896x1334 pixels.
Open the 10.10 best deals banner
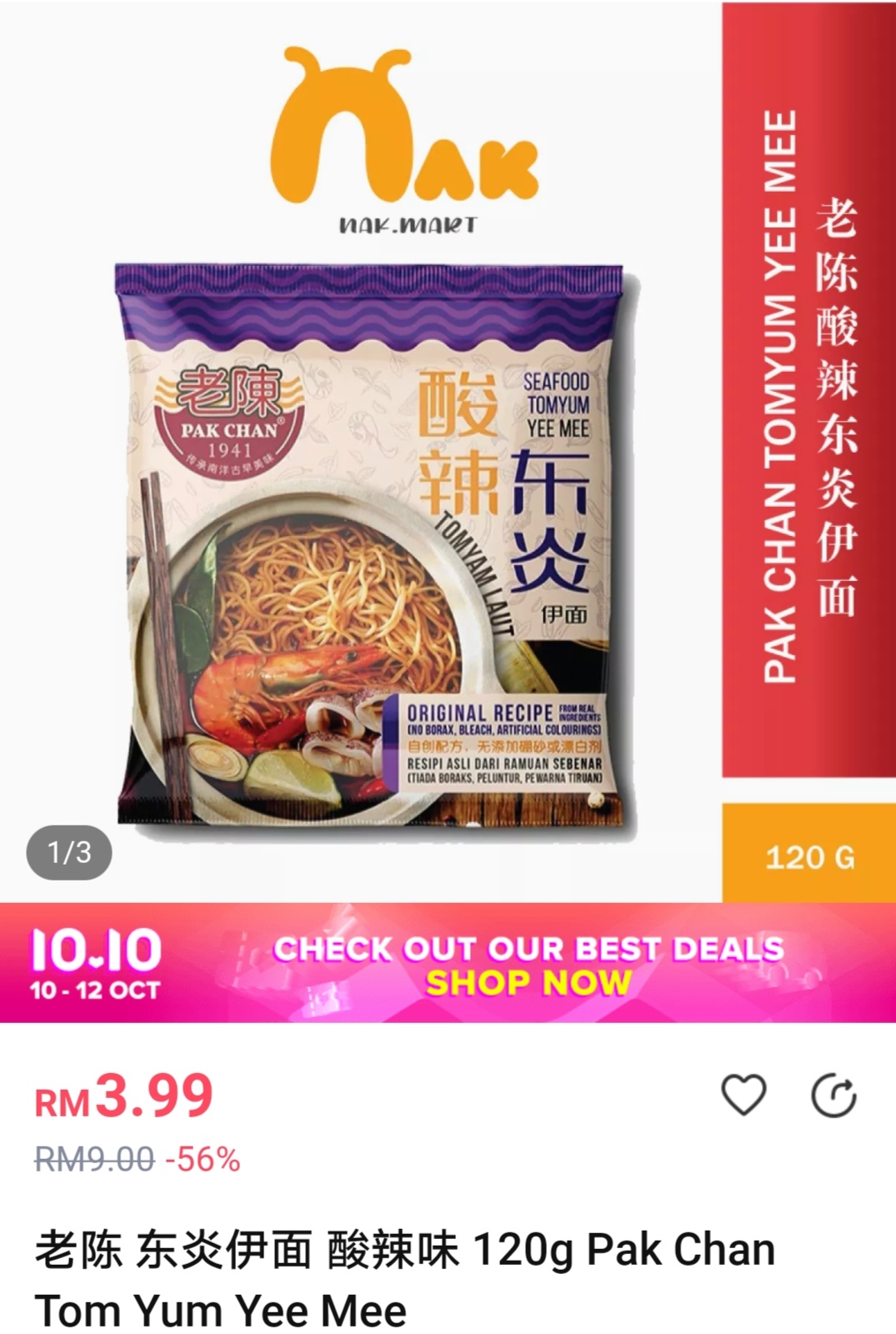[x=448, y=964]
